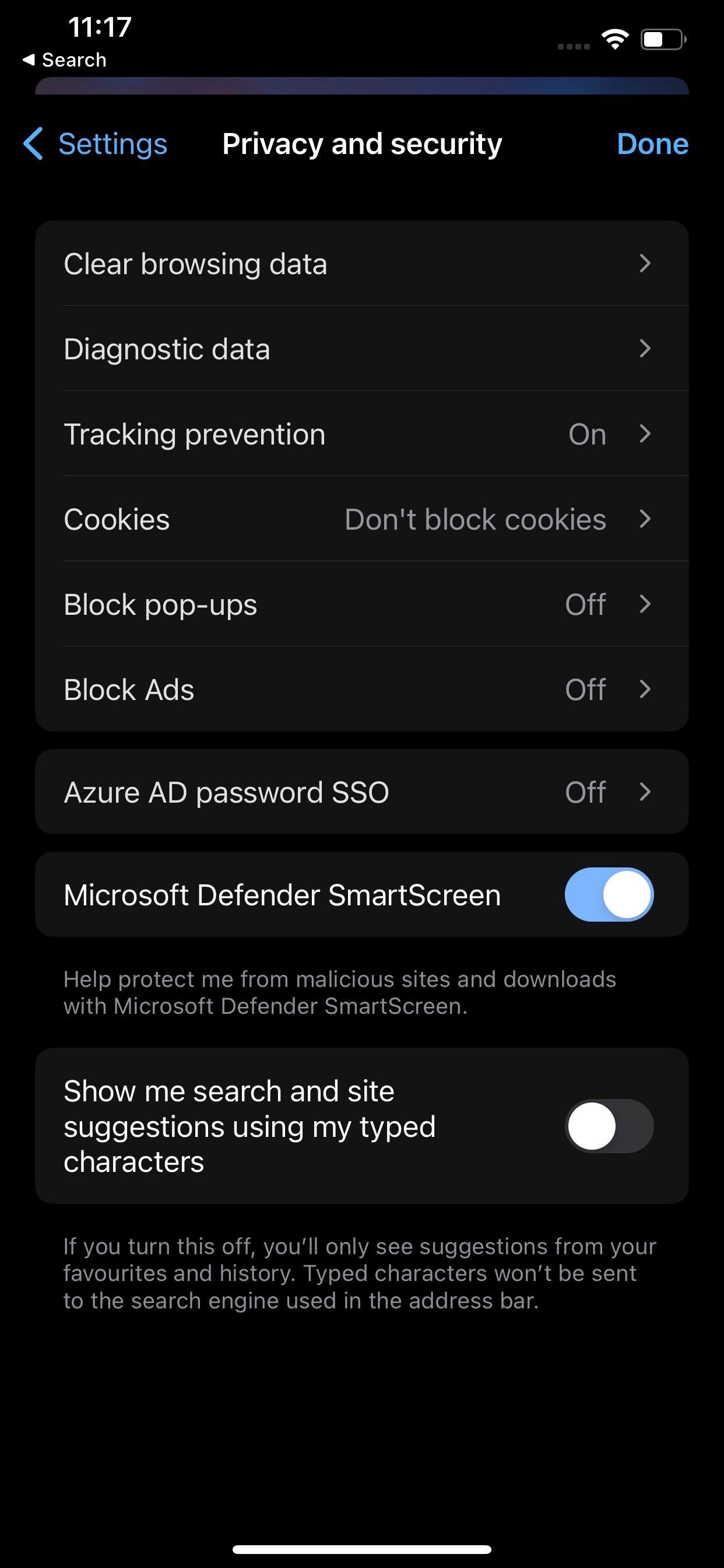
Task: Tap the Wi-Fi icon in the status bar
Action: 614,40
